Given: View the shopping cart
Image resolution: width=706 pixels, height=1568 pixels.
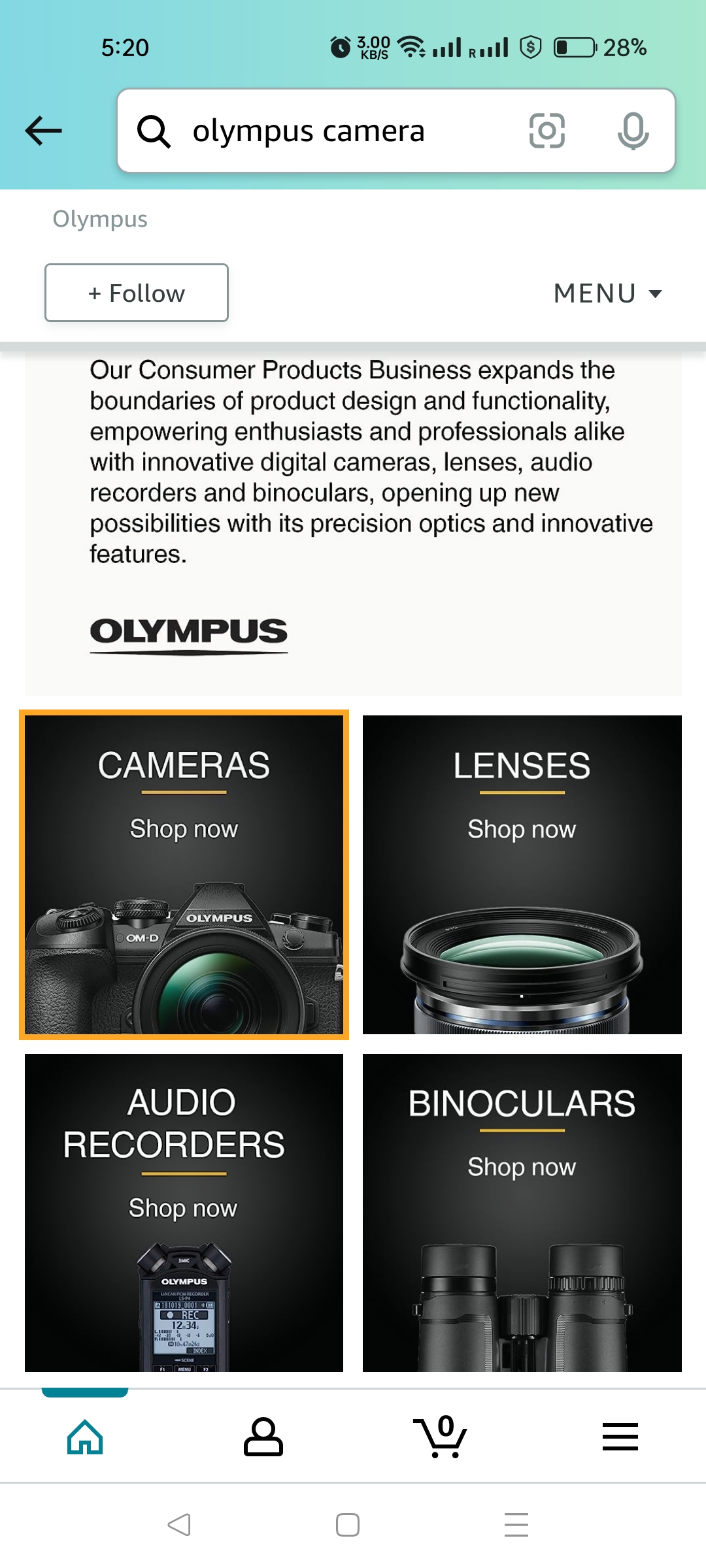Looking at the screenshot, I should coord(440,1436).
